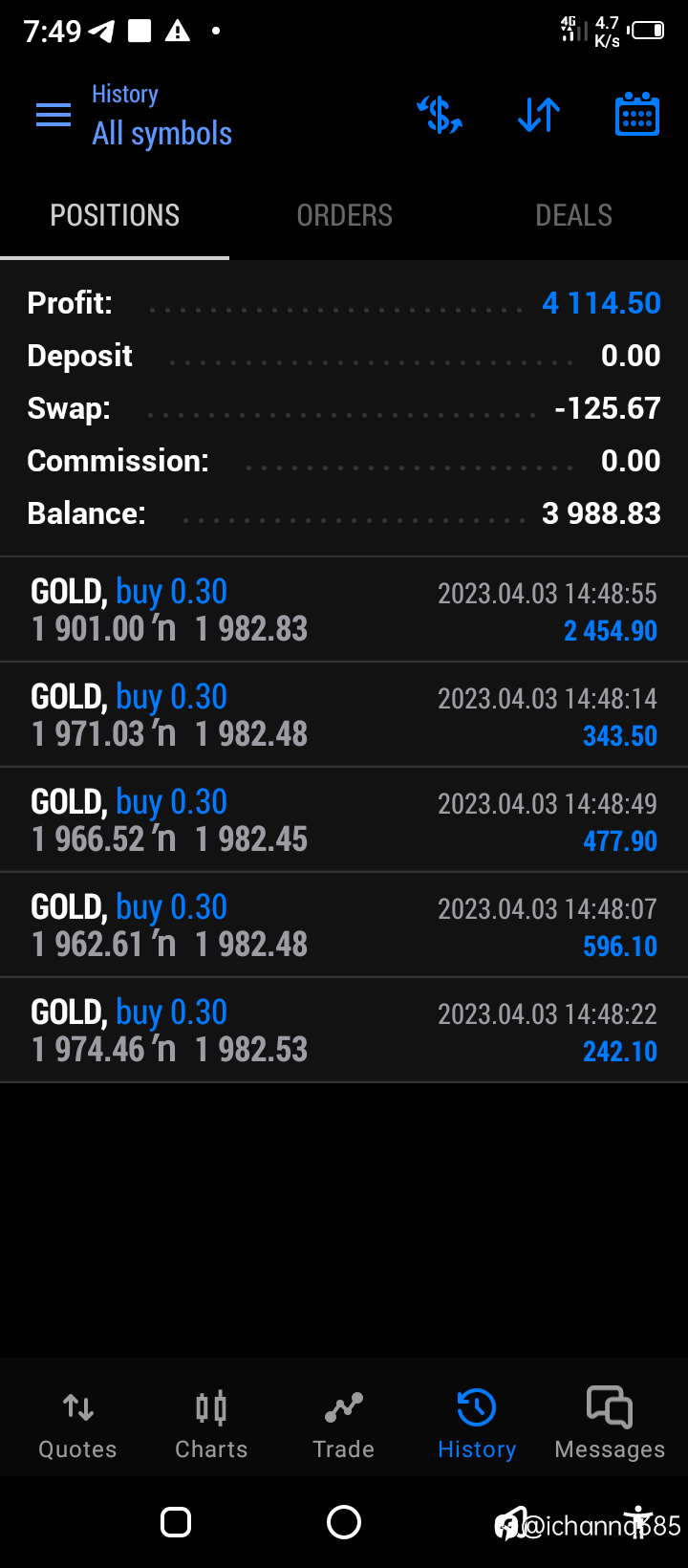The height and width of the screenshot is (1568, 688).
Task: View the GOLD position with profit 477.90
Action: (344, 820)
